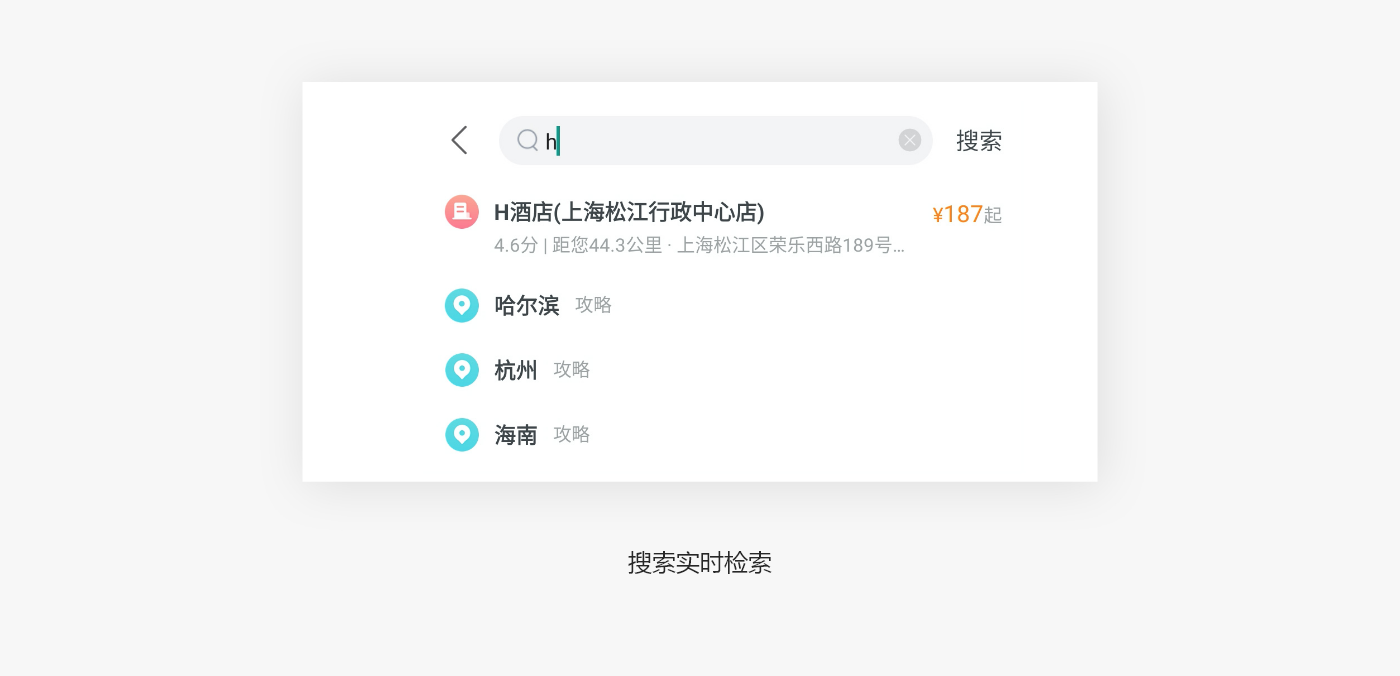Viewport: 1400px width, 676px height.
Task: Tap the 搜索 button
Action: [978, 141]
